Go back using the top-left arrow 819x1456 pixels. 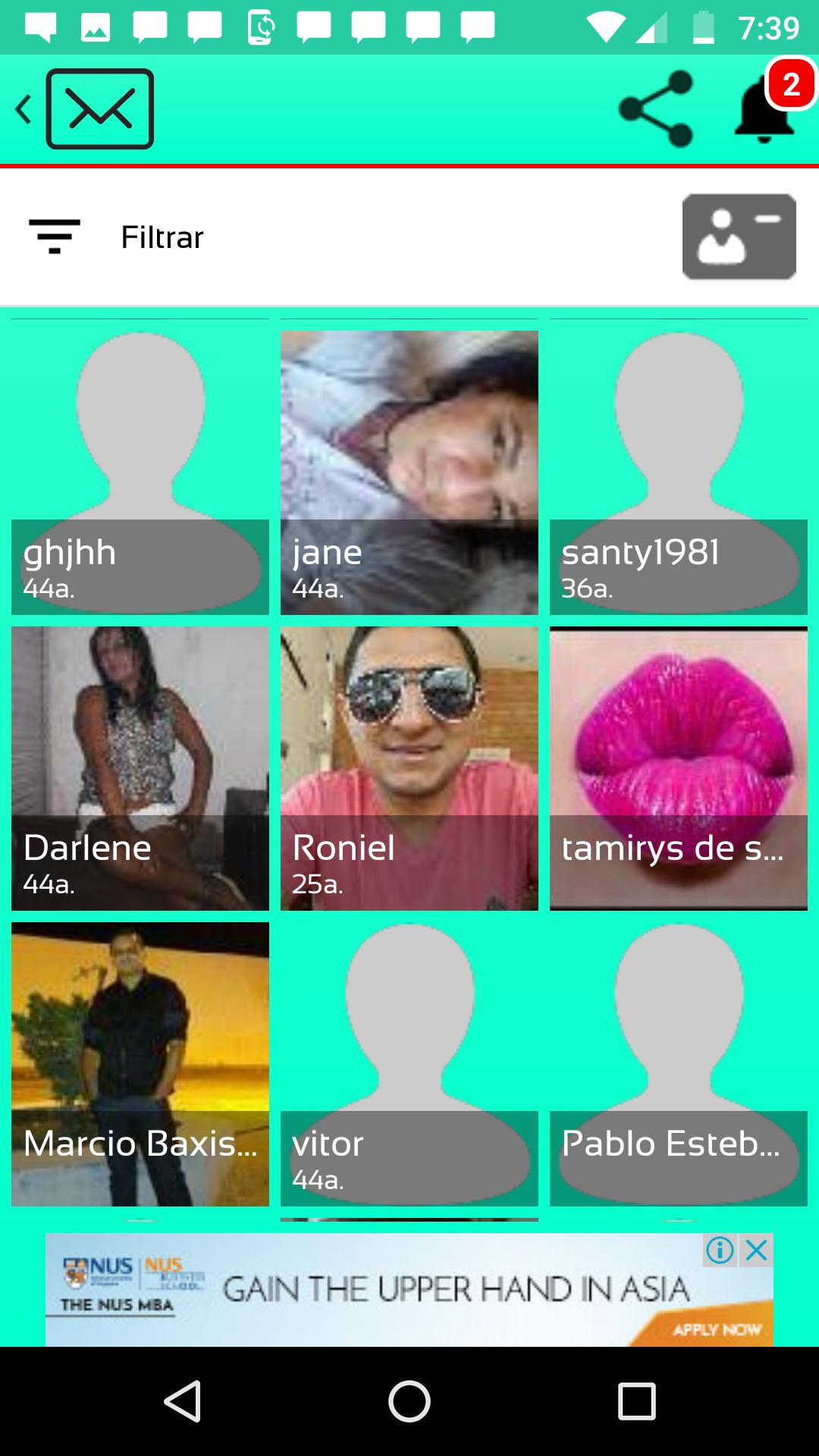click(x=23, y=107)
